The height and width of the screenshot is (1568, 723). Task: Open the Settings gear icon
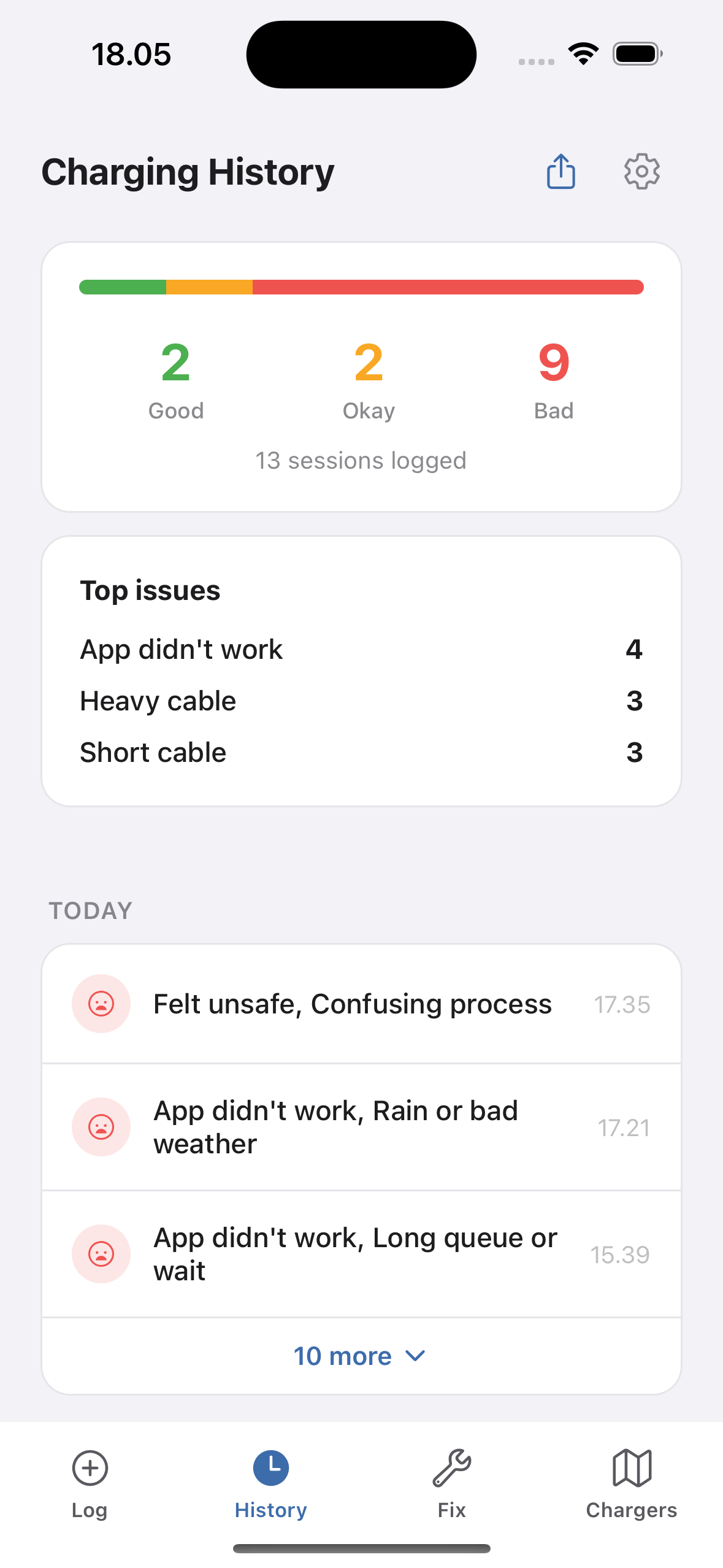coord(641,172)
